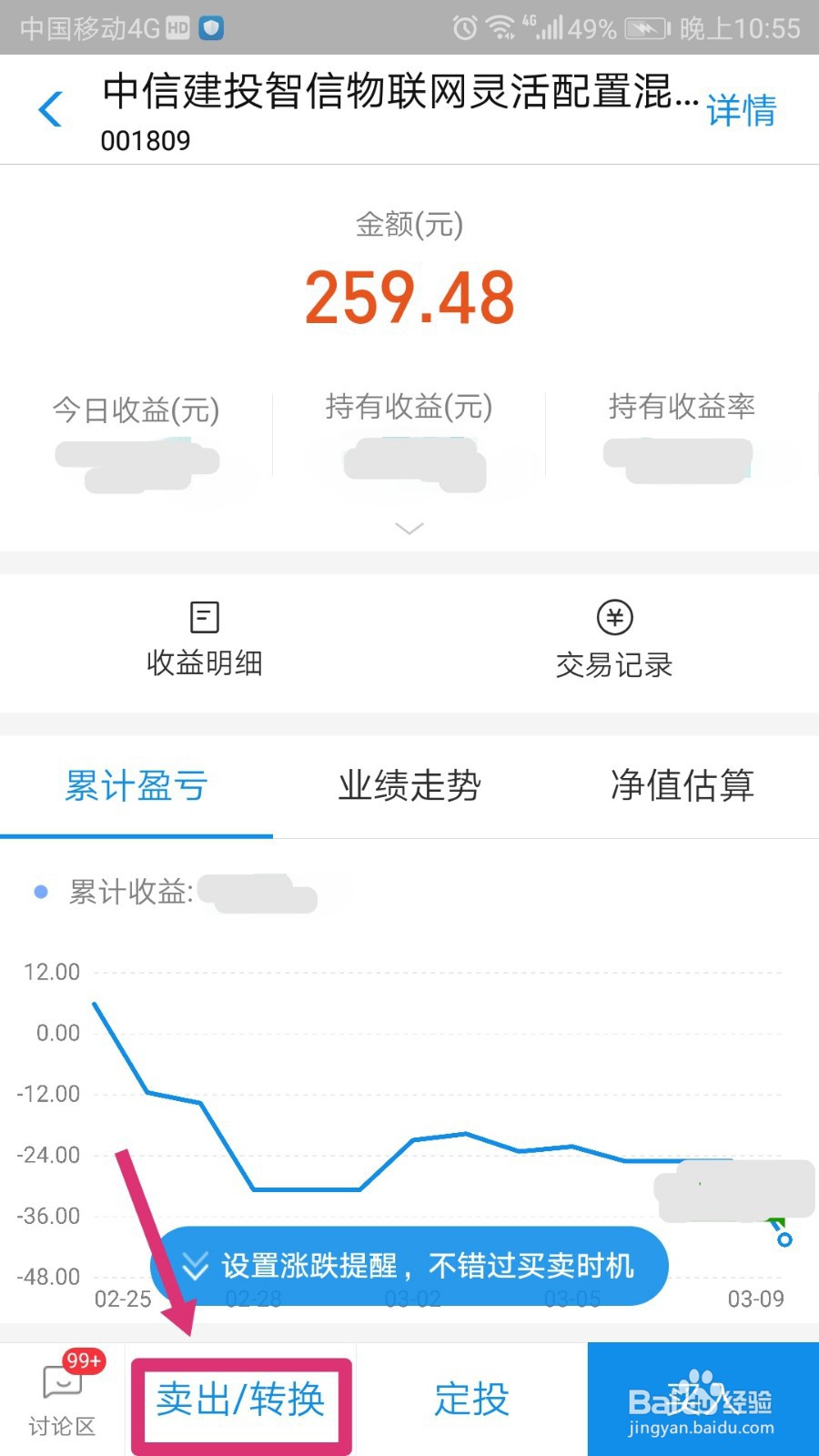Screen dimensions: 819x1456
Task: Go back using the top-left arrow
Action: 51,109
